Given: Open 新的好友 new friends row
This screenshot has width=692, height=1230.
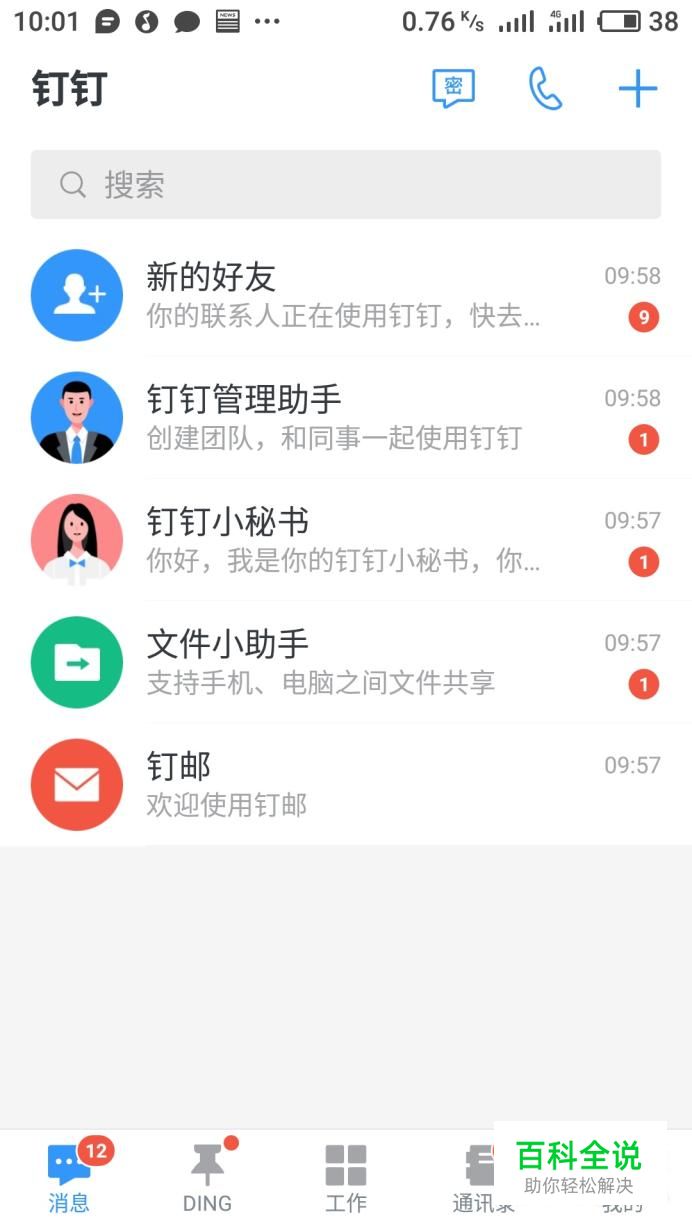Looking at the screenshot, I should 345,295.
